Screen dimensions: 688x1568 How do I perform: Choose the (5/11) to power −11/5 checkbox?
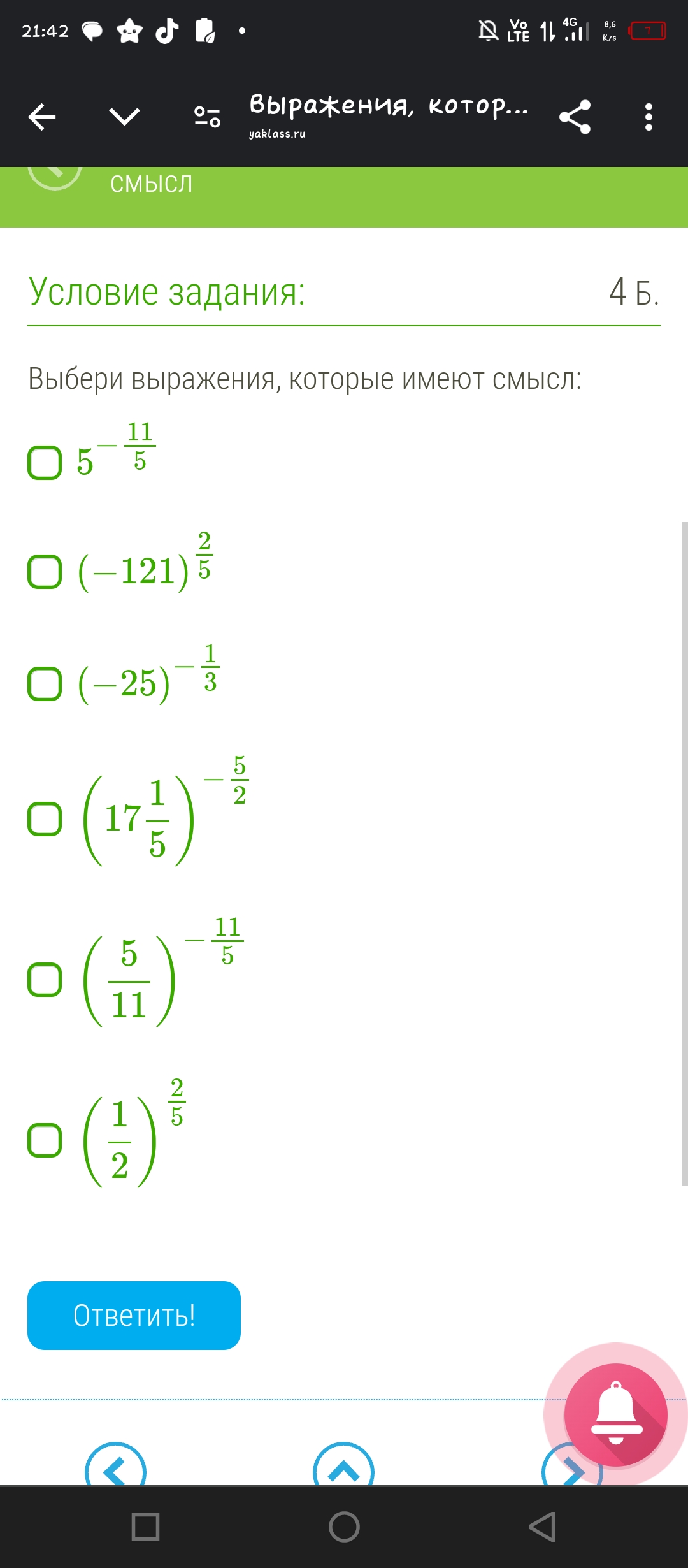click(x=45, y=979)
